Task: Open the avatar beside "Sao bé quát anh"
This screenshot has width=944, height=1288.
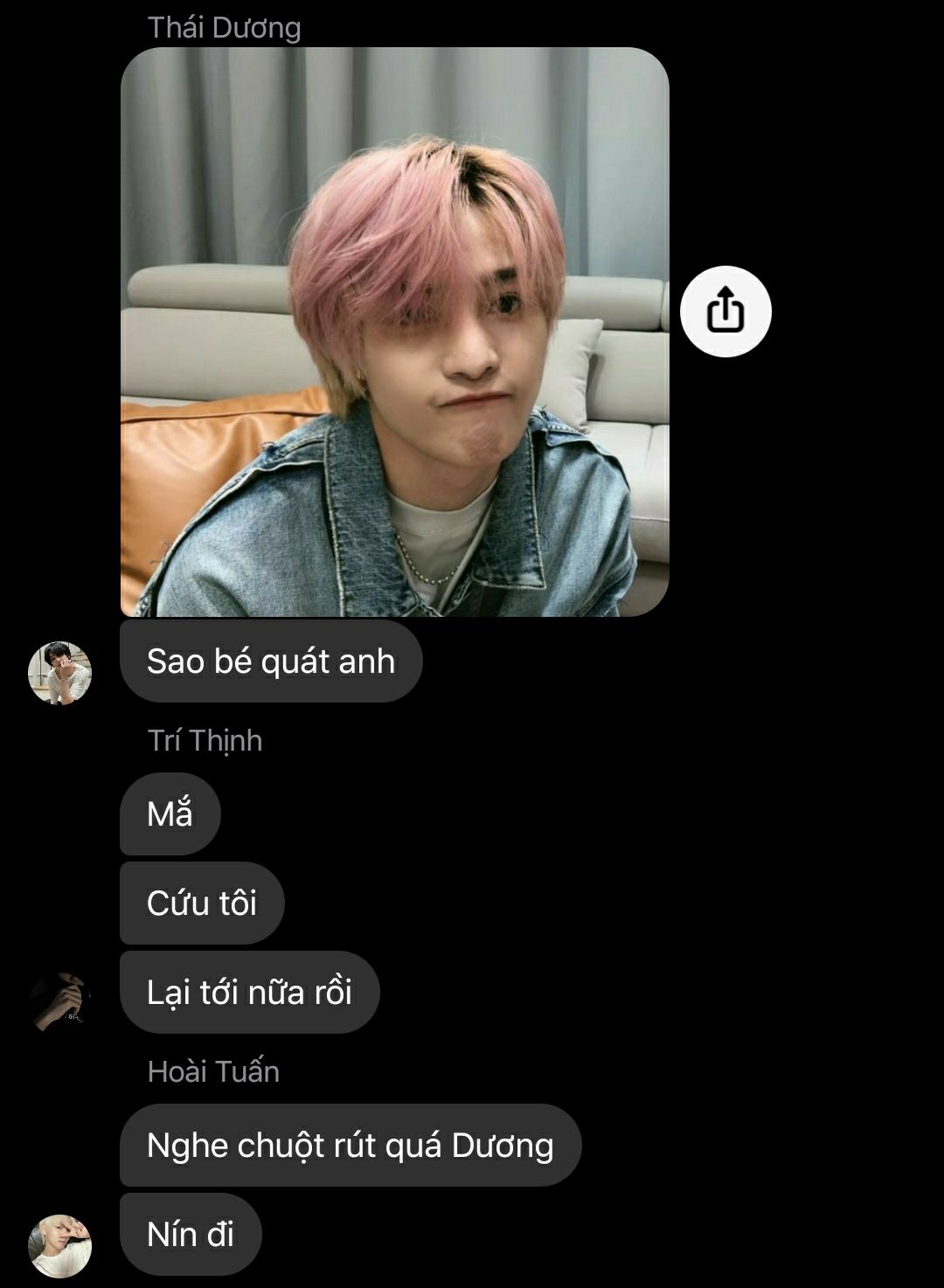Action: [x=59, y=673]
